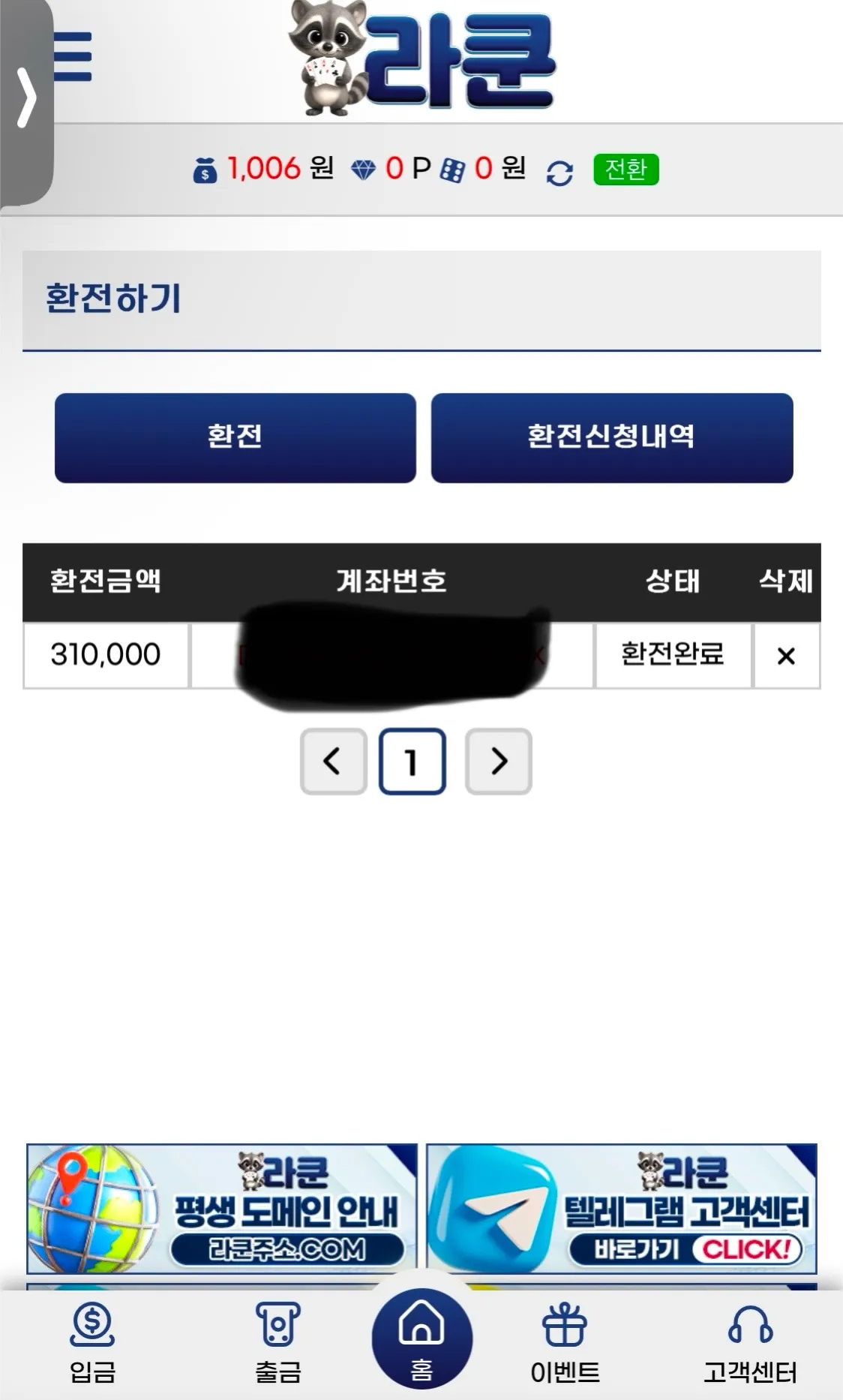Delete the 310,000 withdrawal record
The height and width of the screenshot is (1400, 843).
pos(786,656)
